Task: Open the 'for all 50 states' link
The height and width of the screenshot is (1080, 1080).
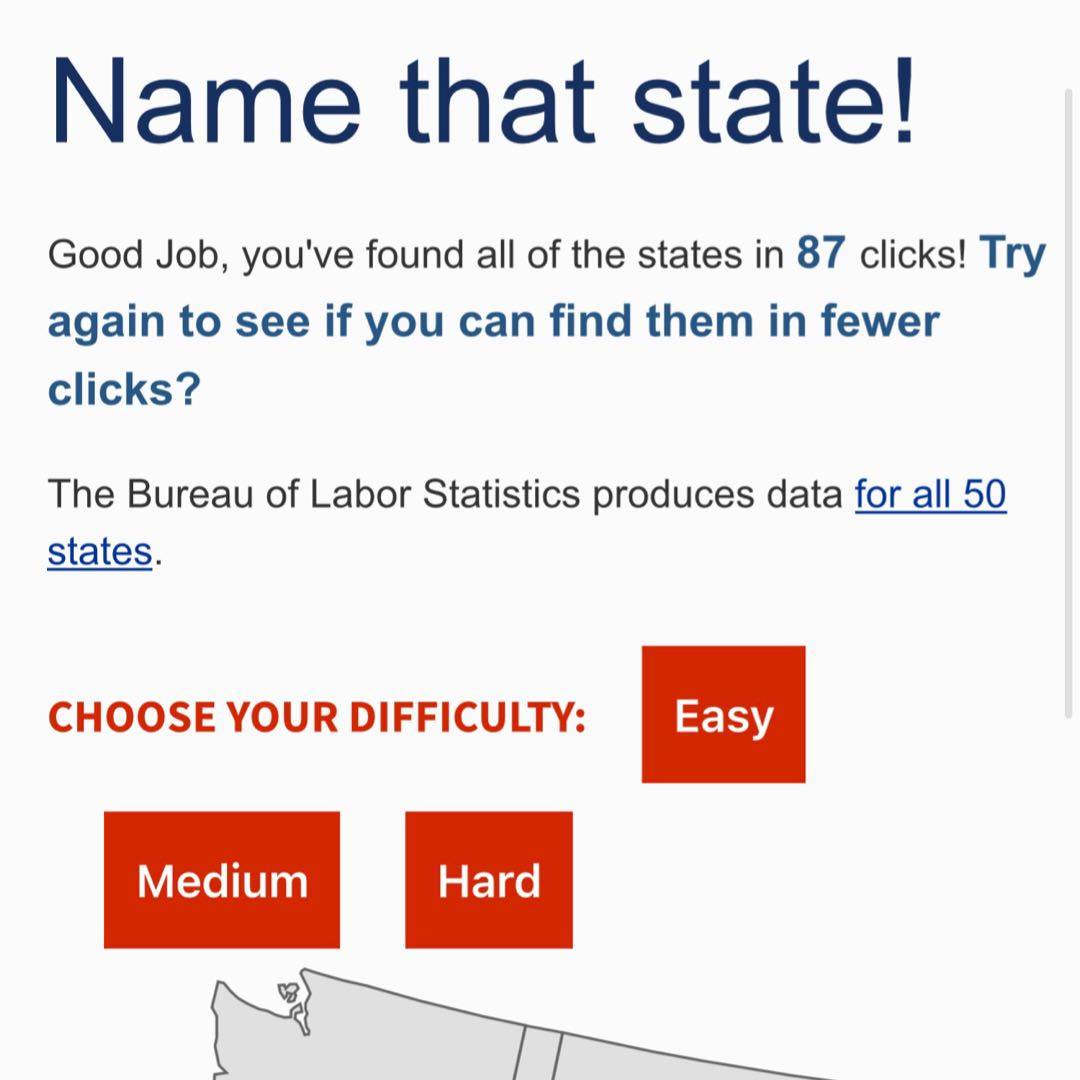Action: tap(930, 494)
